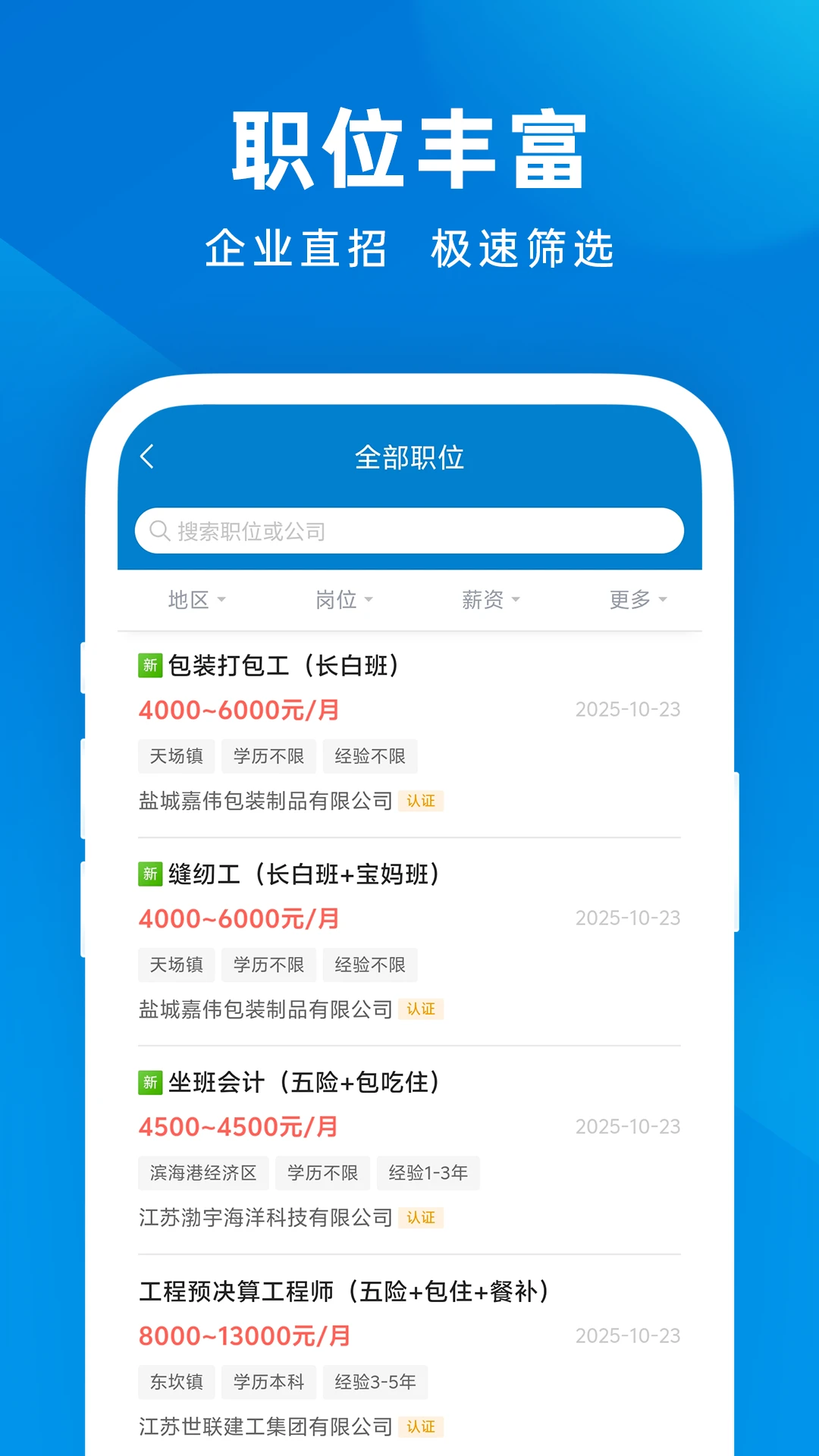This screenshot has height=1456, width=819.
Task: Tap 新 badge on 缝纫工 listing
Action: (149, 874)
